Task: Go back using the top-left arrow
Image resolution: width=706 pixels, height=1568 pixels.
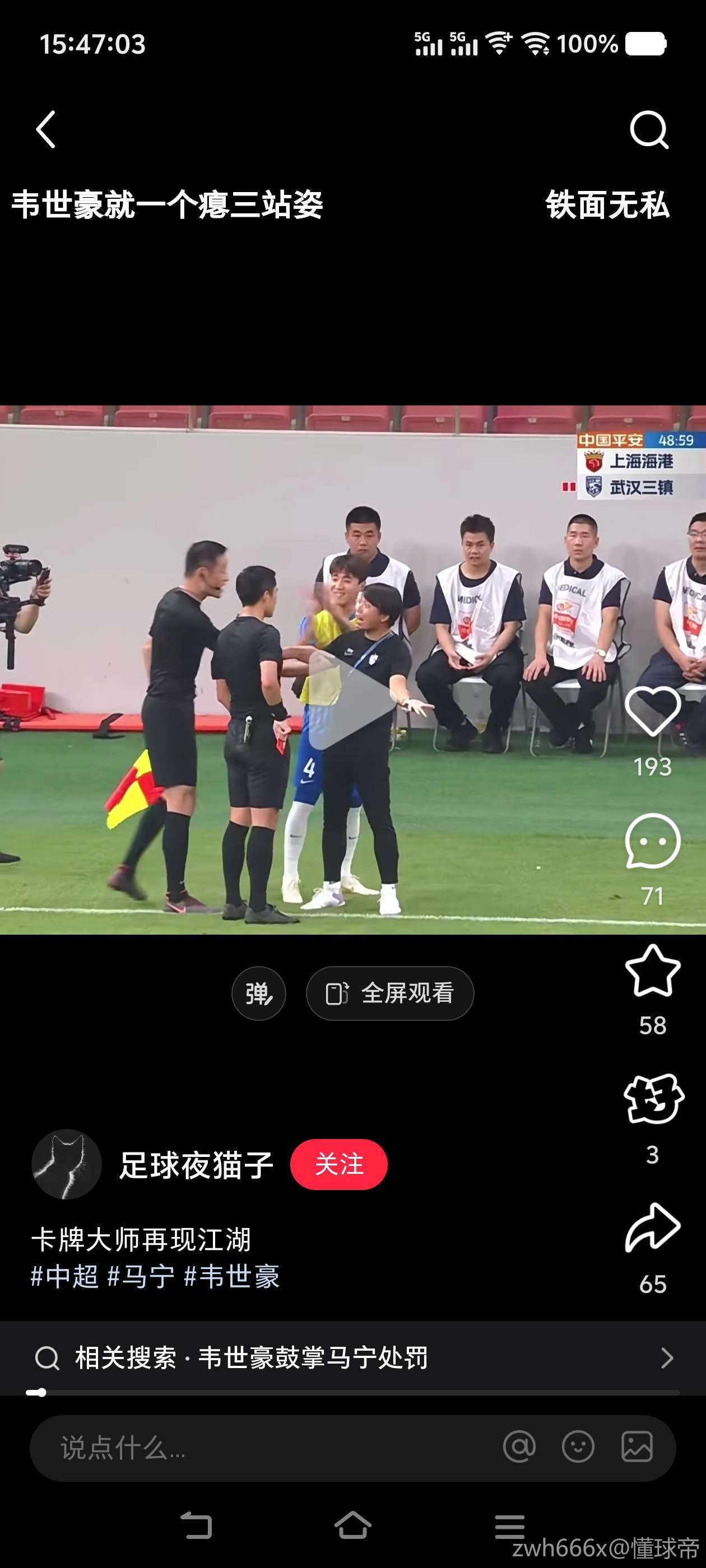Action: click(46, 129)
